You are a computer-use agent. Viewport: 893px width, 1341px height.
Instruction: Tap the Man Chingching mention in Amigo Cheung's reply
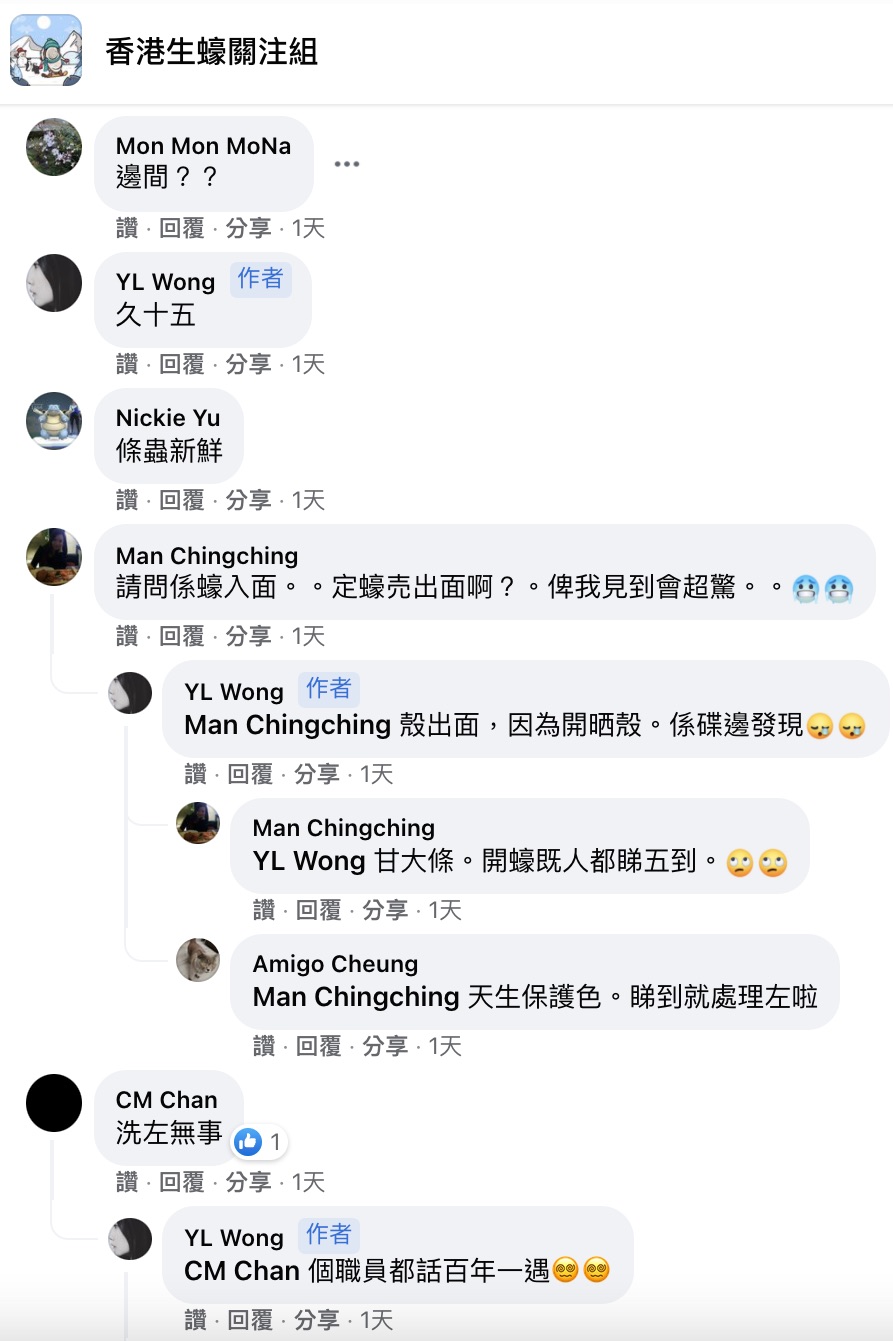click(x=356, y=997)
